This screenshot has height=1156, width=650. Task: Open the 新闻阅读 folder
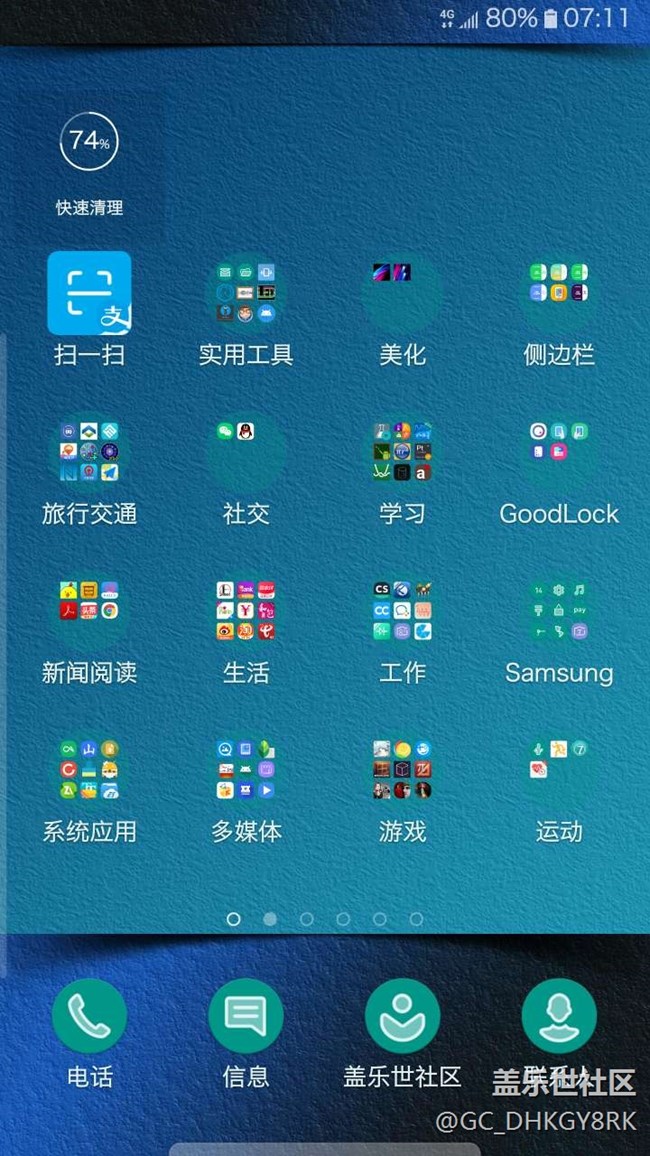click(x=89, y=611)
